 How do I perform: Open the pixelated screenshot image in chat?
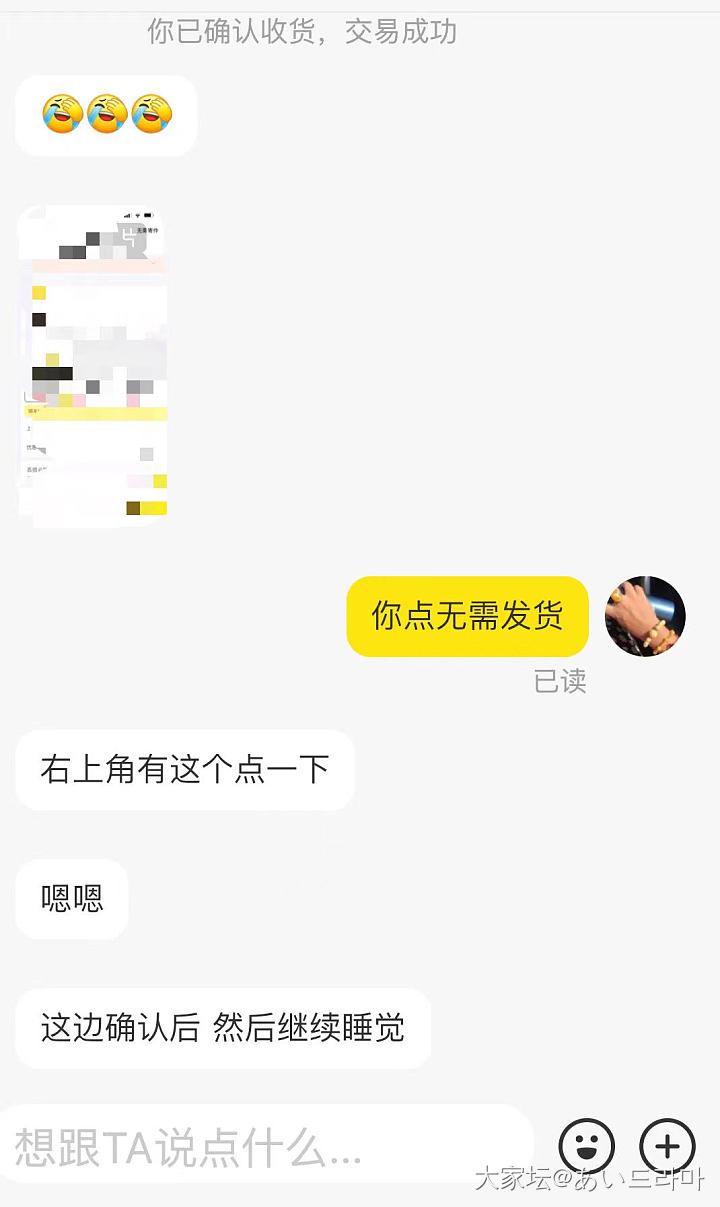[x=93, y=366]
